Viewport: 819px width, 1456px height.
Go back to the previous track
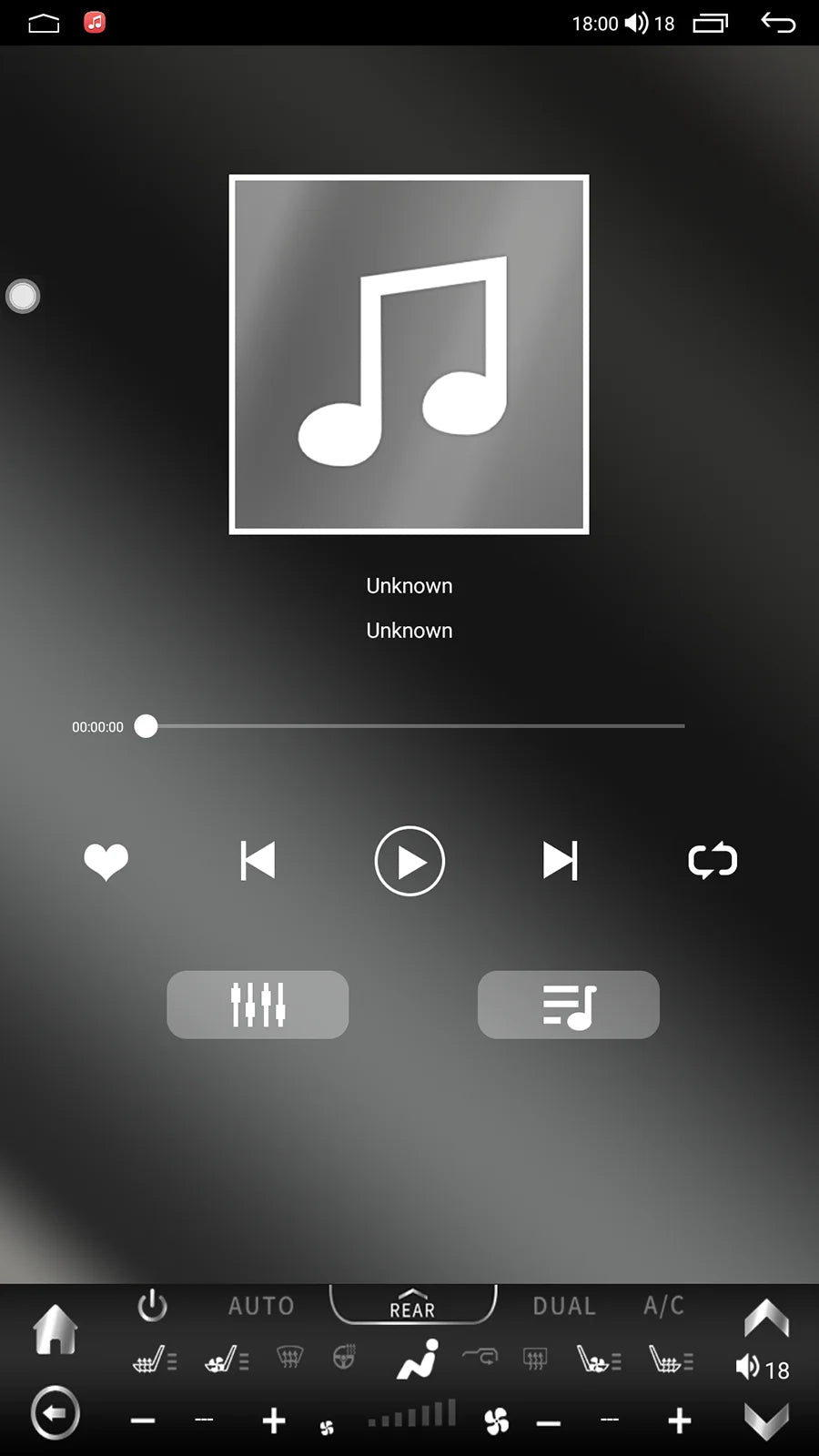pyautogui.click(x=258, y=861)
